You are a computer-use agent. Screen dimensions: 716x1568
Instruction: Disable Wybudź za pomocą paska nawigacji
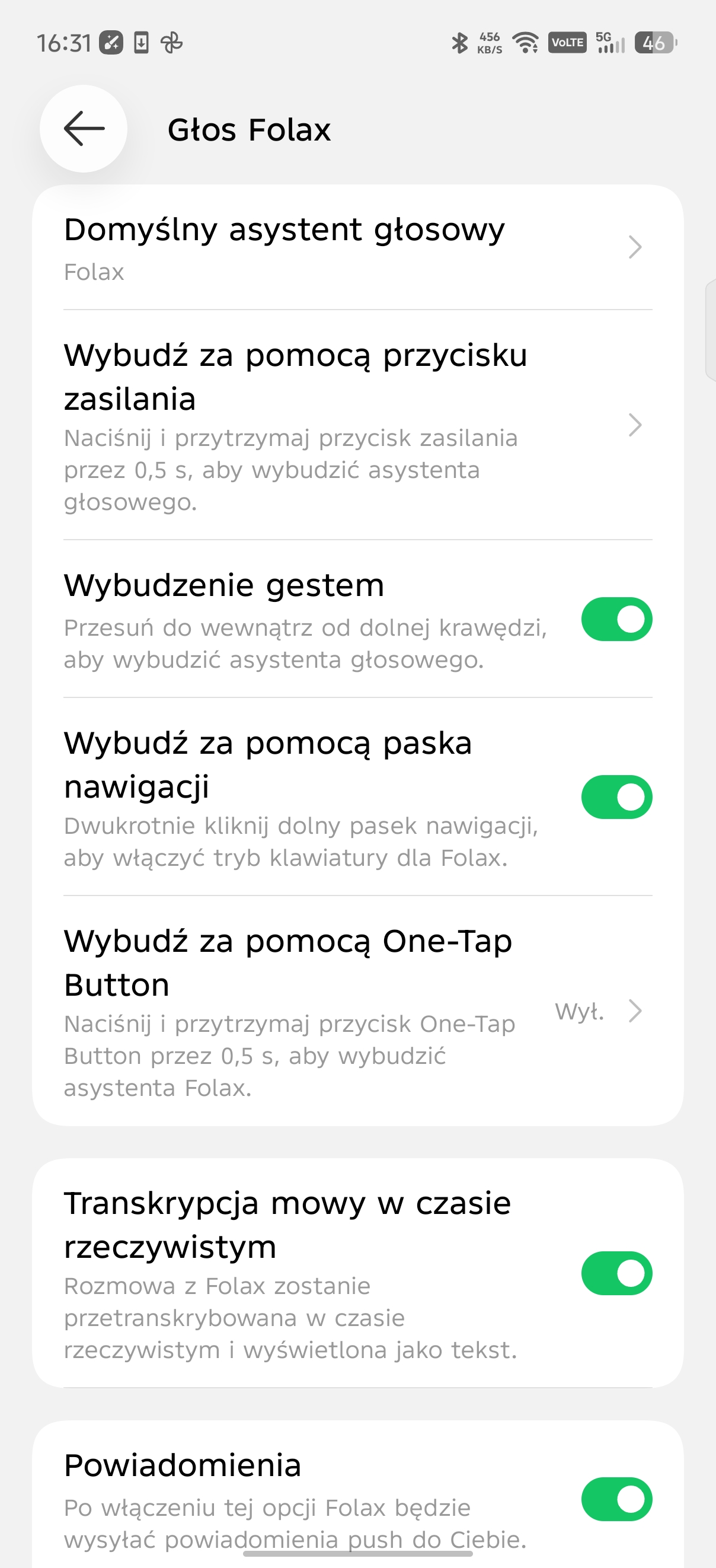616,797
